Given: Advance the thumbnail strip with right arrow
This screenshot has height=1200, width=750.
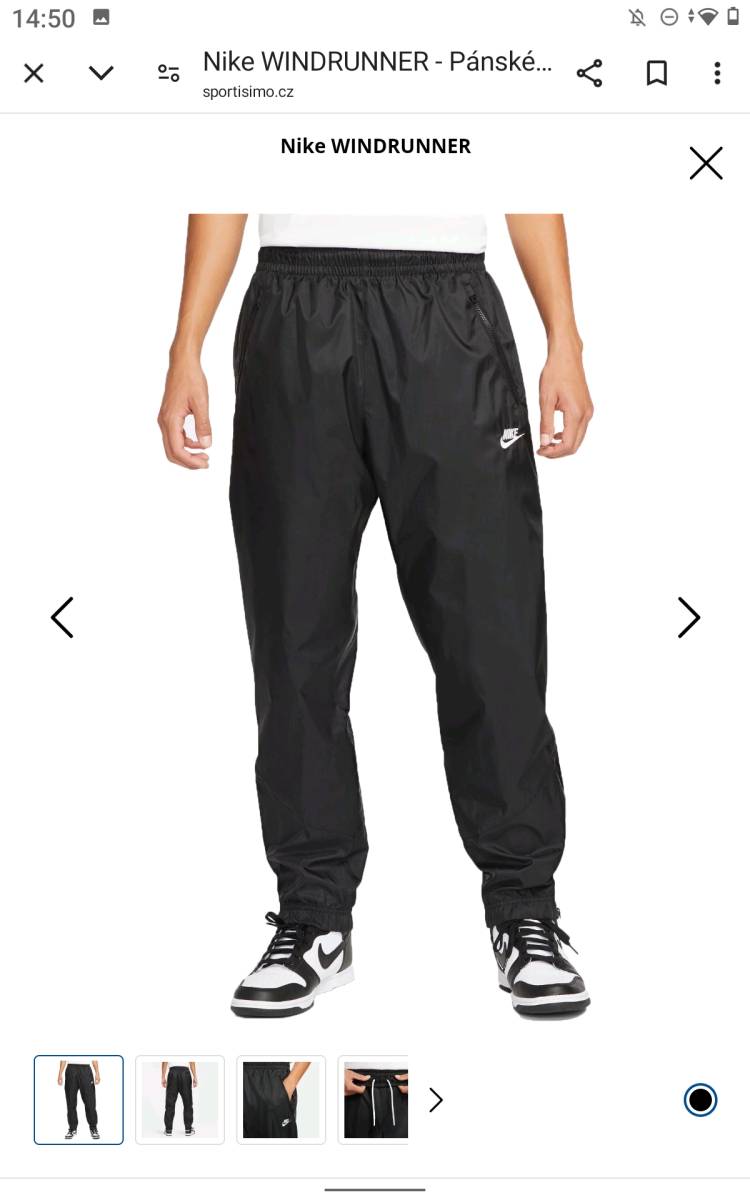Looking at the screenshot, I should pos(436,1100).
